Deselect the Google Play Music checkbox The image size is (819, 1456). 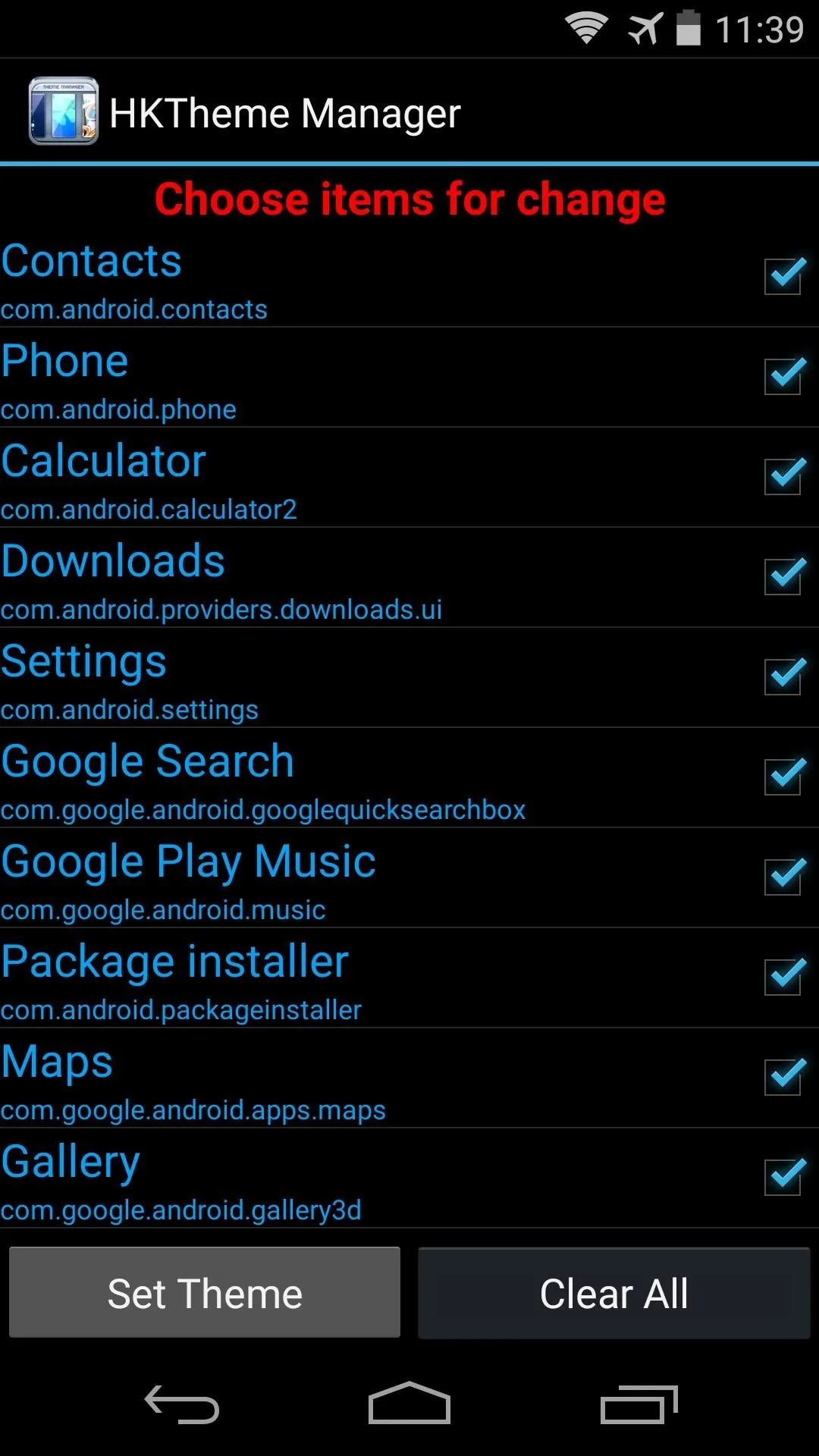(x=784, y=877)
